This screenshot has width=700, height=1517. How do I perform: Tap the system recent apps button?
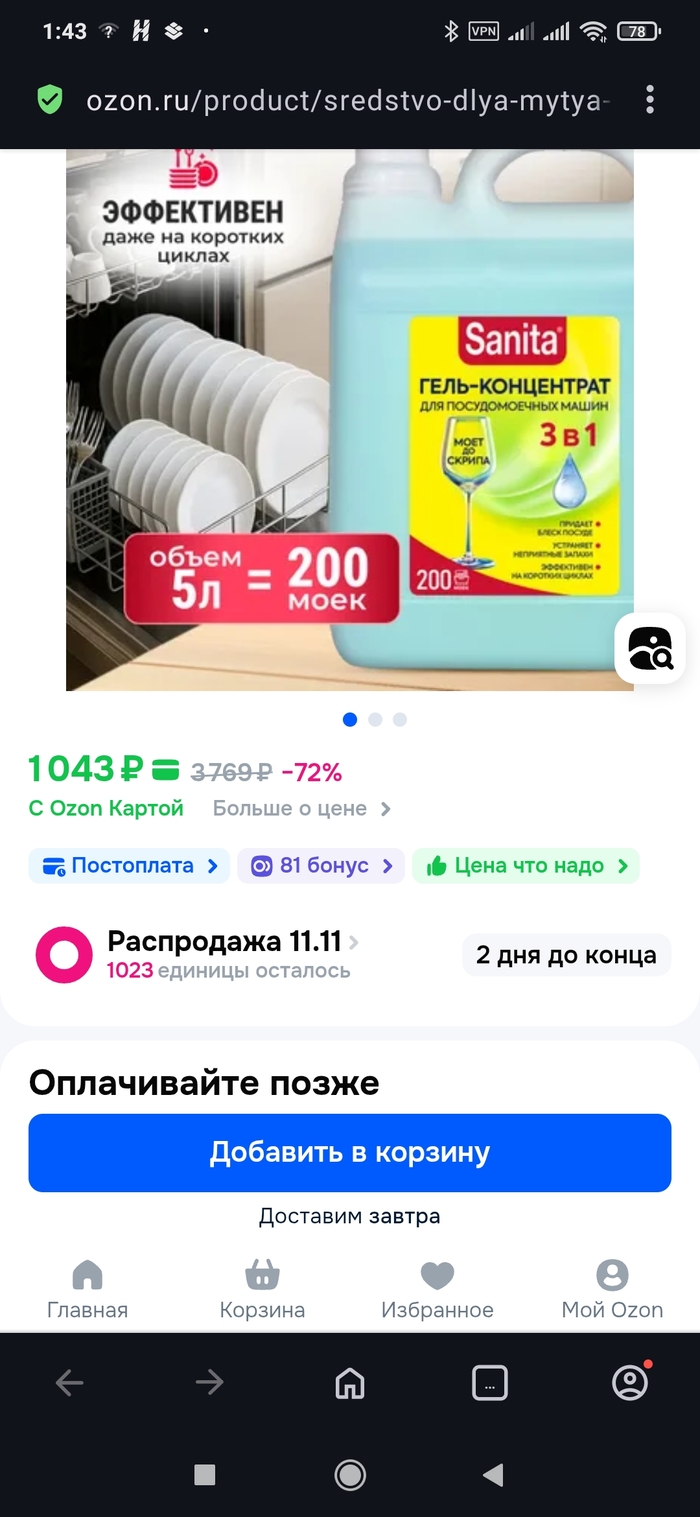tap(205, 1474)
